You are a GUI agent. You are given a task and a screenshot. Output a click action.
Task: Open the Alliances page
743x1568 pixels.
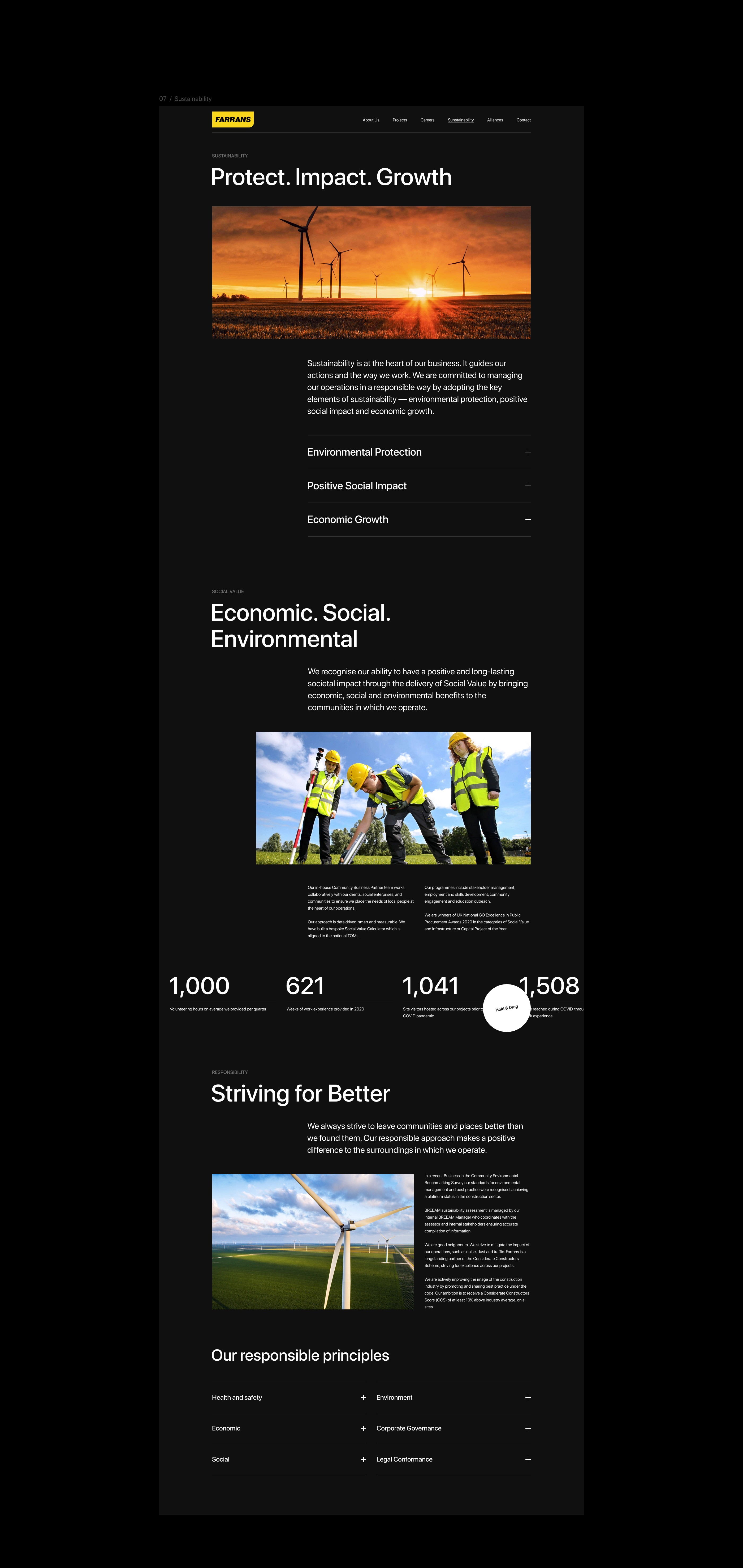495,120
